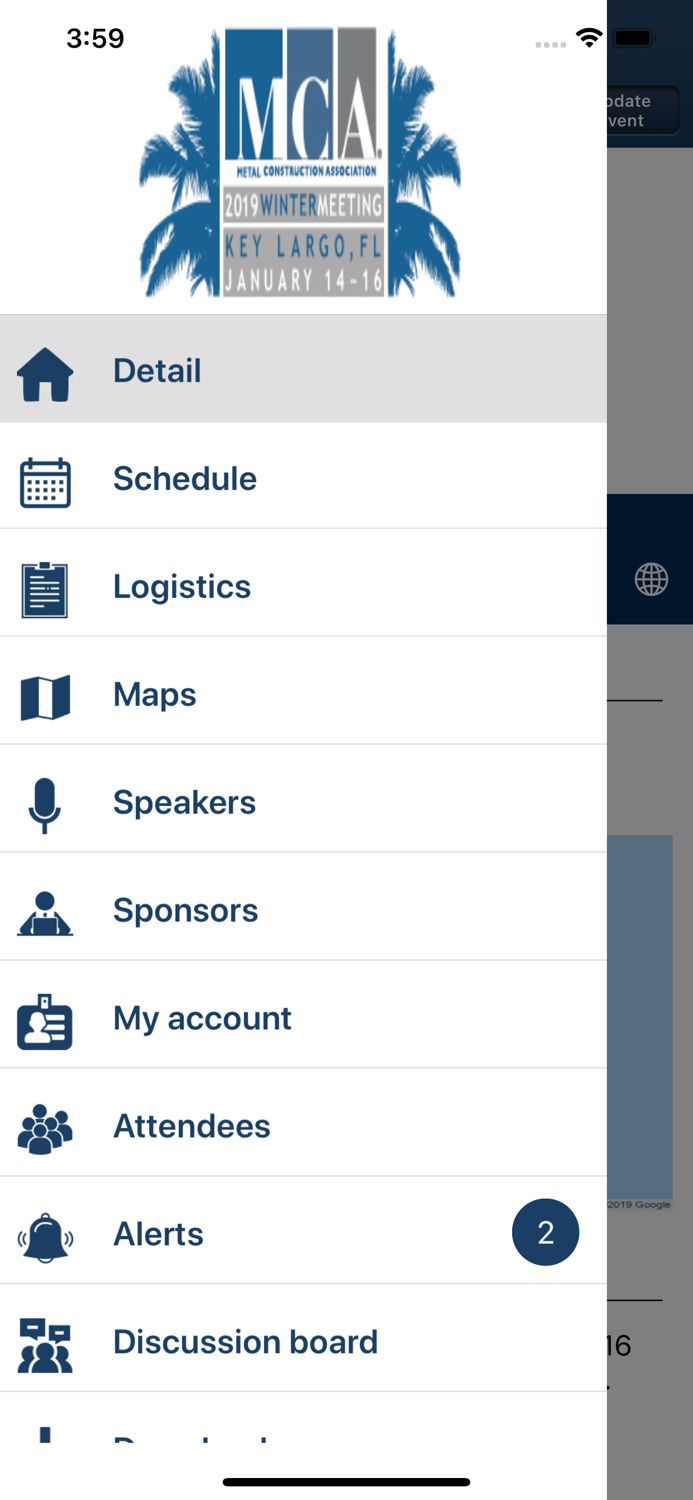This screenshot has width=693, height=1500.
Task: Tap the Update event button
Action: coord(642,111)
